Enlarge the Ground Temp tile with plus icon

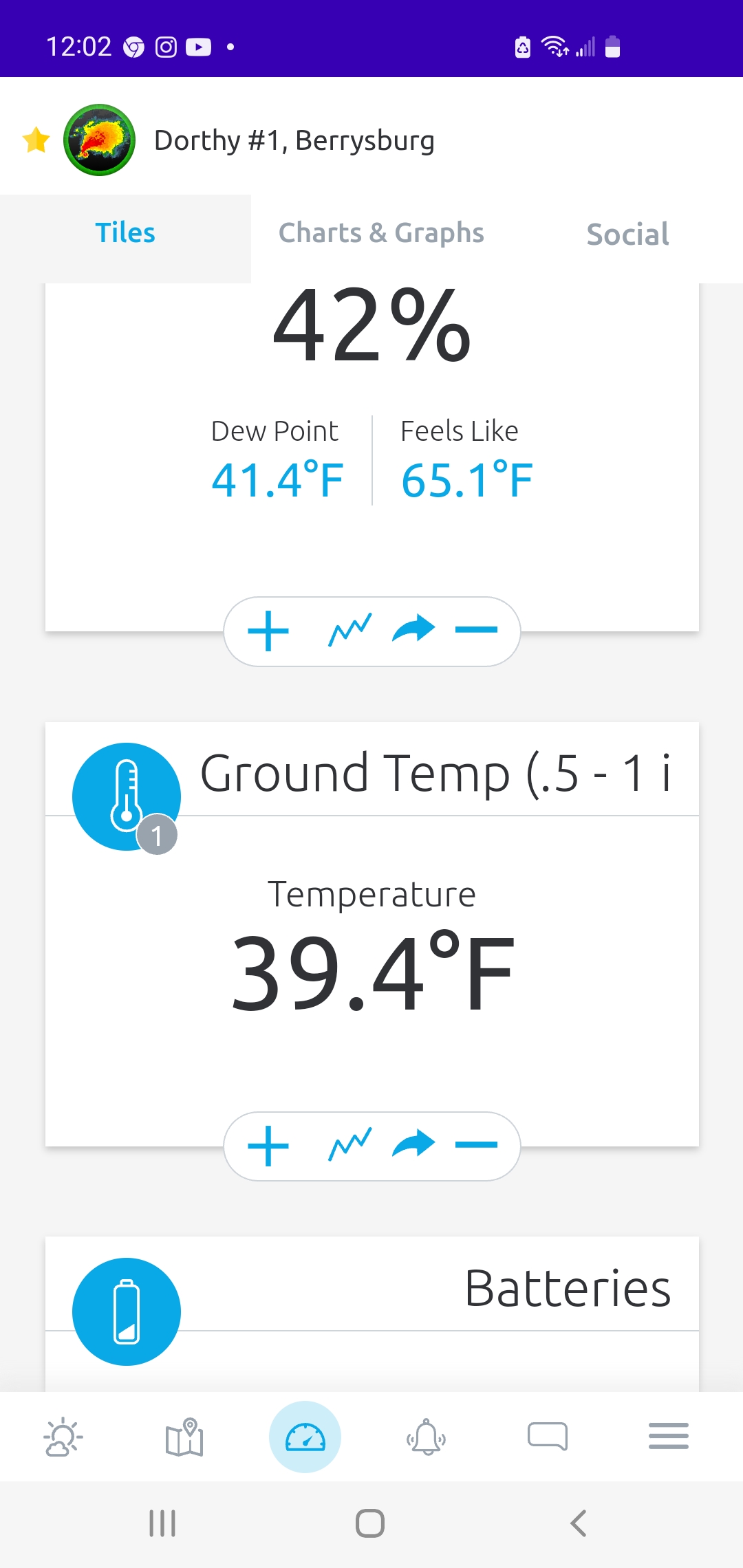click(x=268, y=1146)
